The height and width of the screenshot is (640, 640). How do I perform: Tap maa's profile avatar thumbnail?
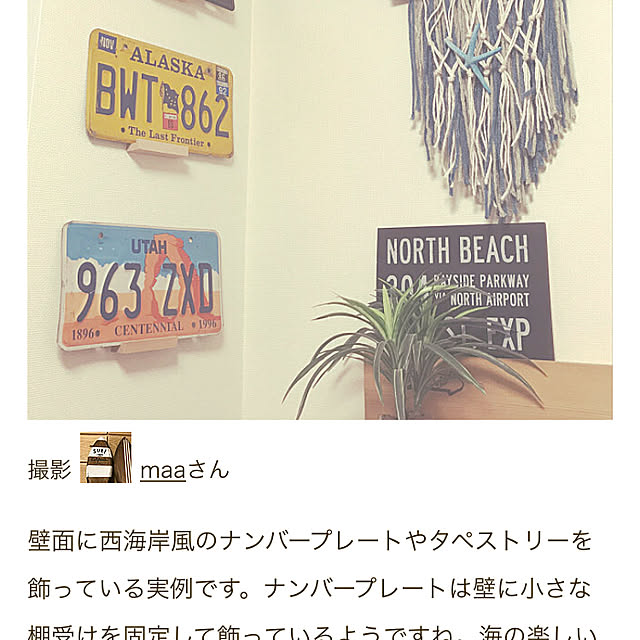click(106, 458)
